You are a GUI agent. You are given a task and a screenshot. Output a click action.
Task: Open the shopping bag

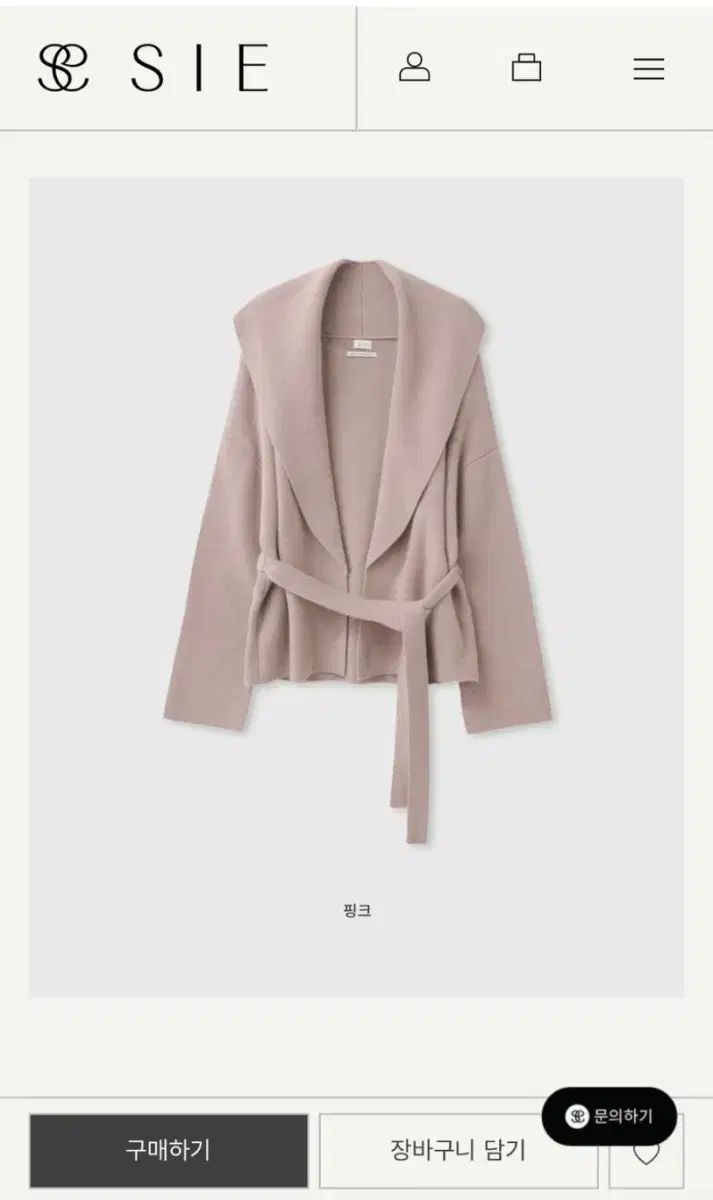526,68
